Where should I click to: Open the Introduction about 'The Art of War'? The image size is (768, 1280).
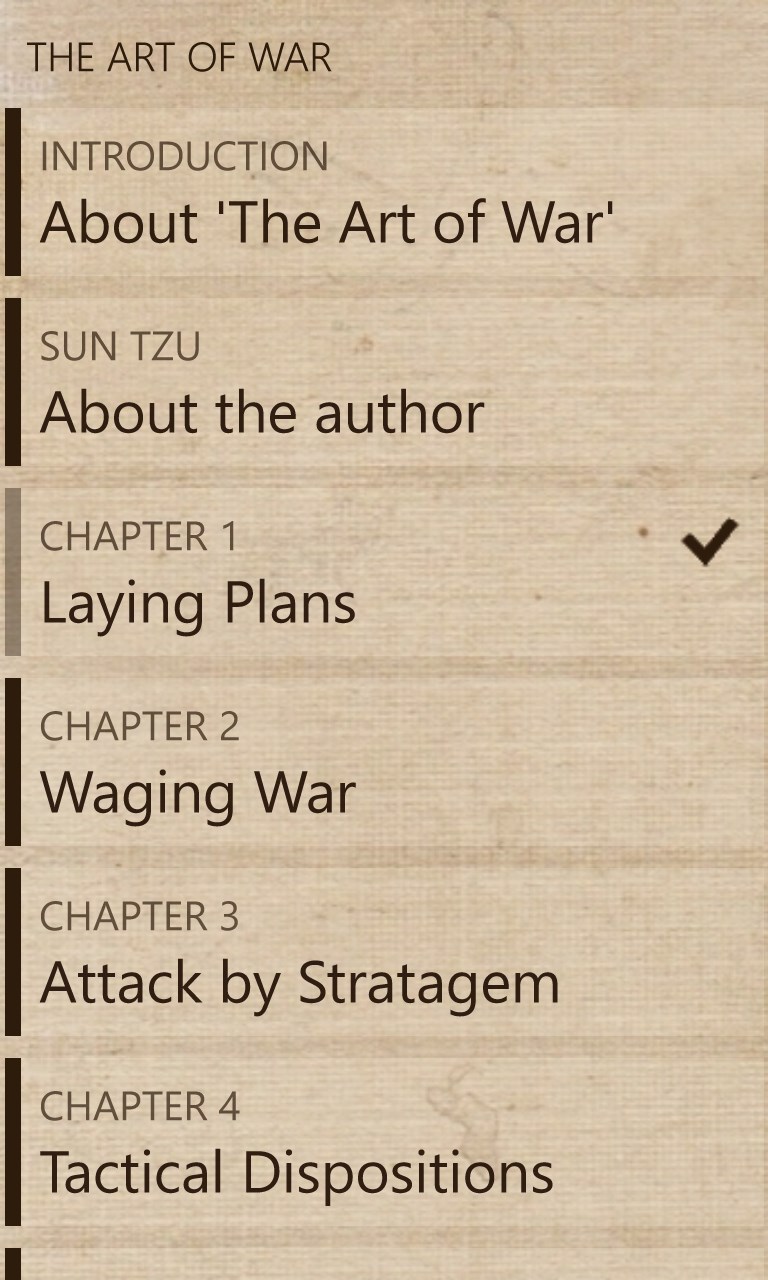[326, 194]
